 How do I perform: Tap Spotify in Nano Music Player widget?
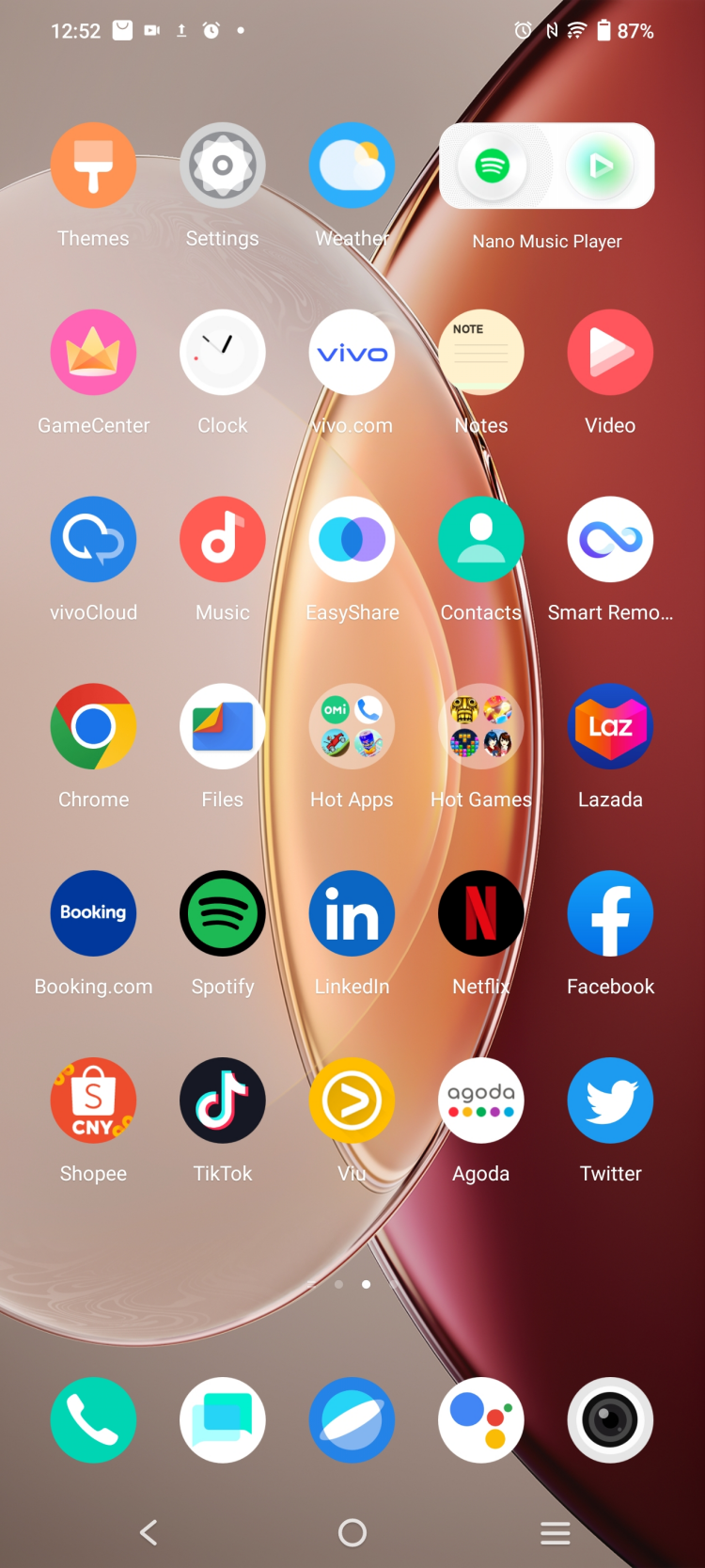click(493, 166)
